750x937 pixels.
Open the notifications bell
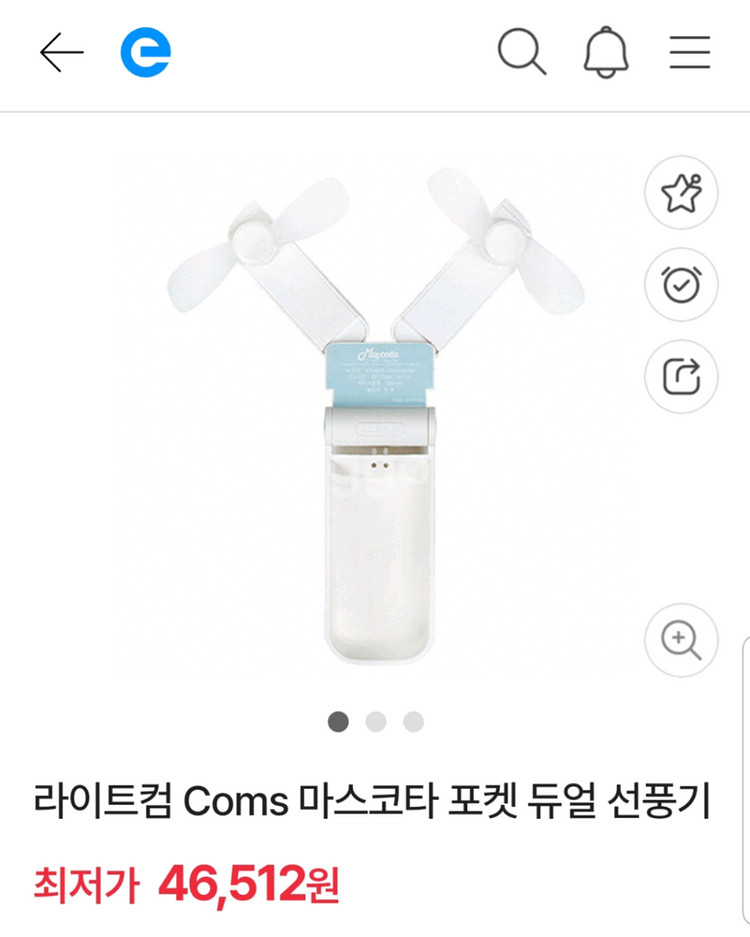606,53
